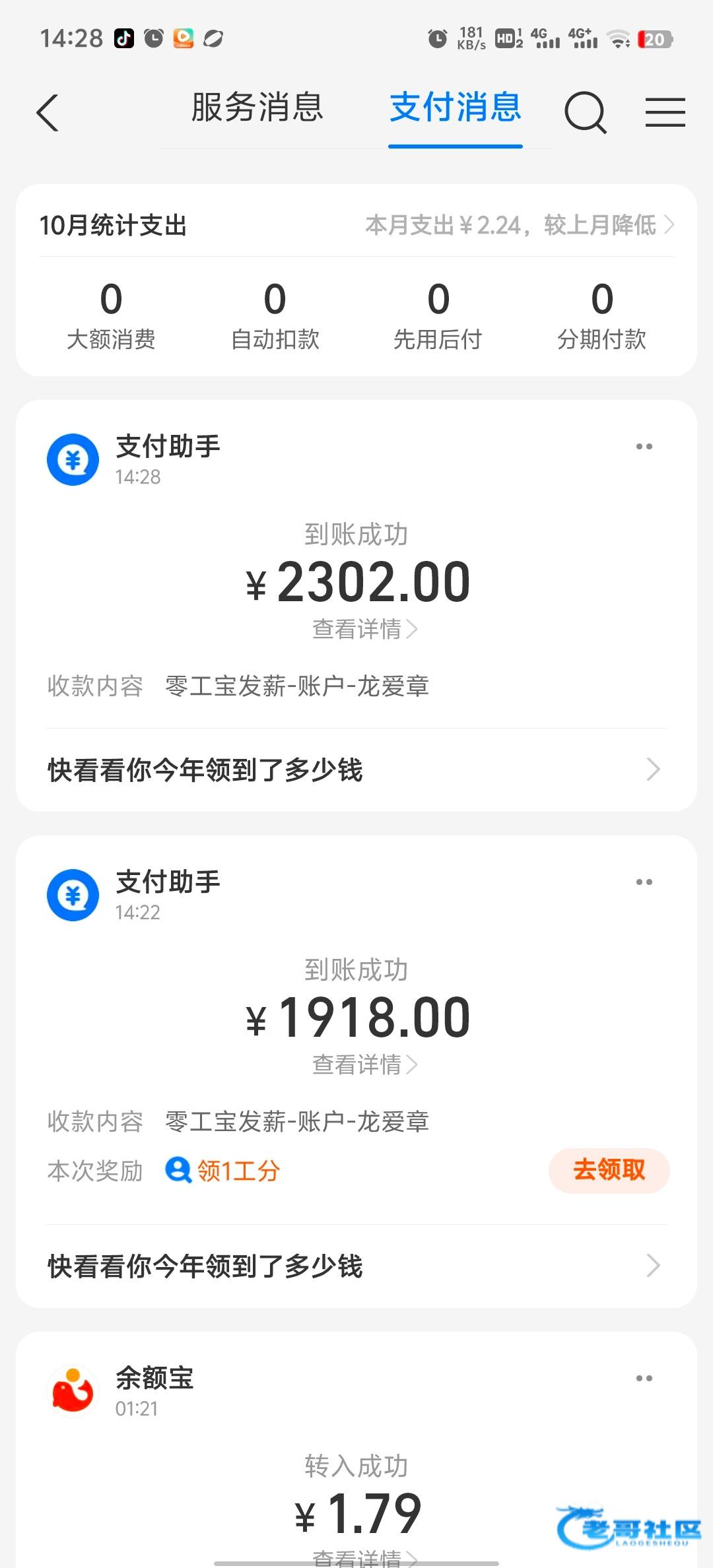Select the 支付消息 tab
The height and width of the screenshot is (1568, 713).
click(455, 108)
